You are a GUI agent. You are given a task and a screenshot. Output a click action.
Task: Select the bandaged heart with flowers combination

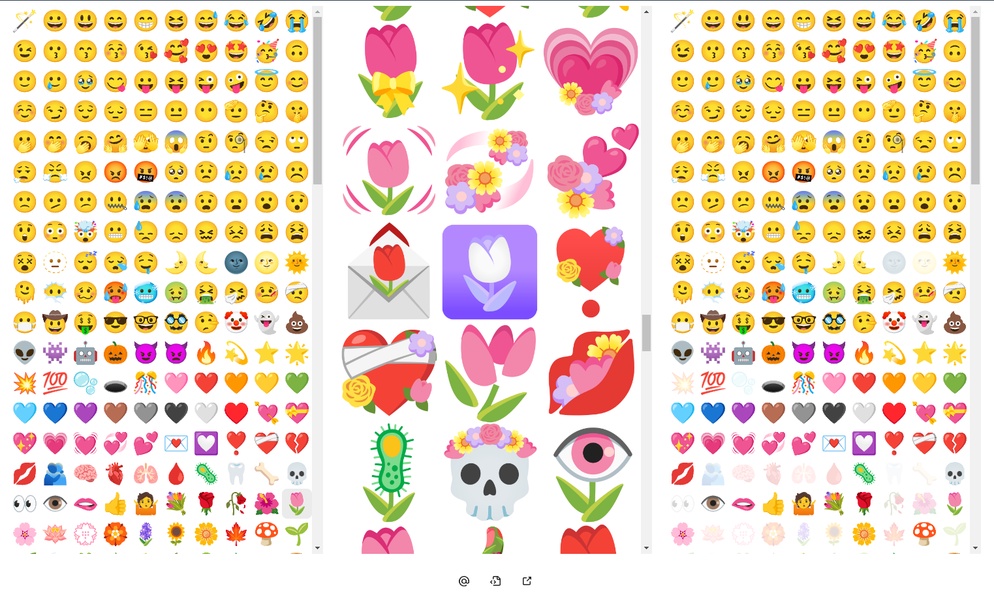coord(388,372)
